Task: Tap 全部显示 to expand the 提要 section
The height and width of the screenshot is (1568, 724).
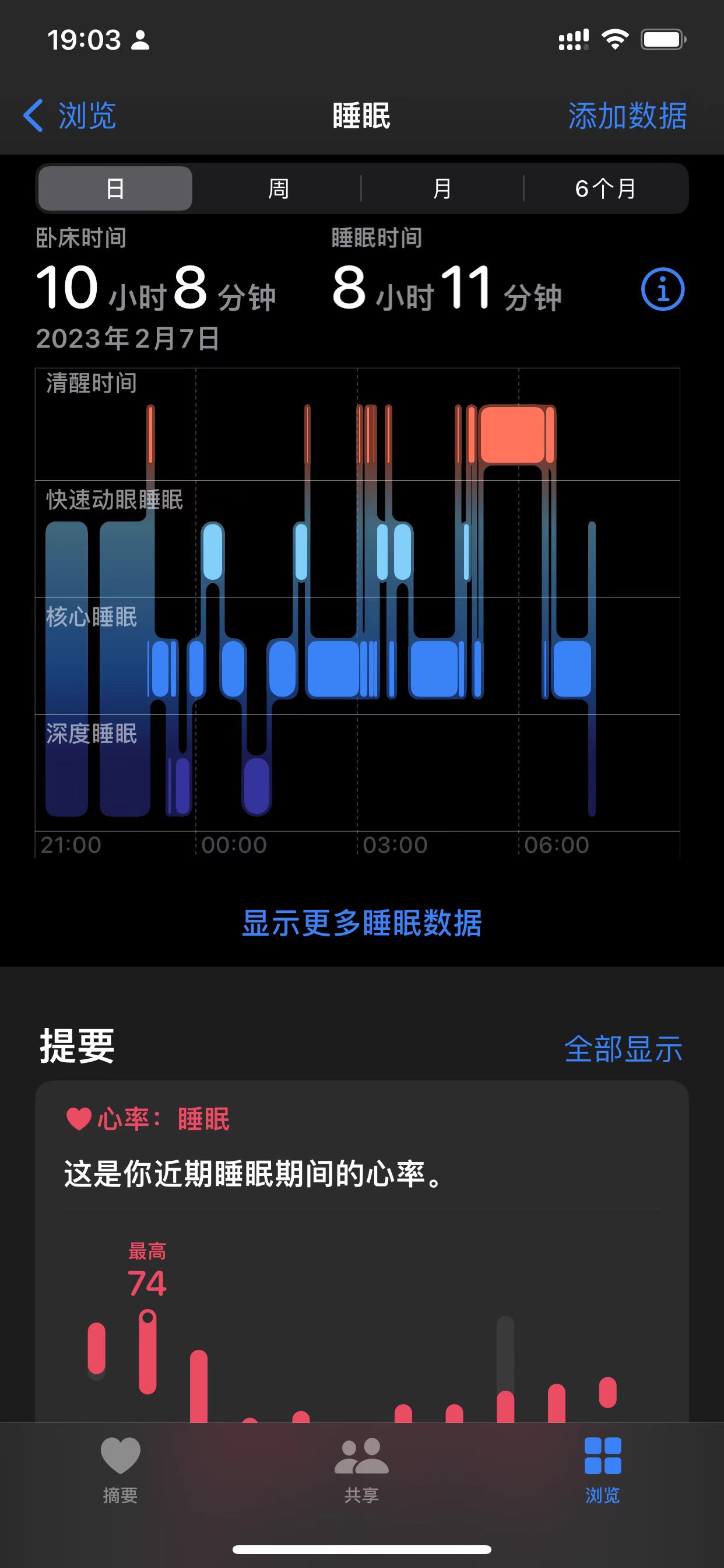Action: (x=625, y=1049)
